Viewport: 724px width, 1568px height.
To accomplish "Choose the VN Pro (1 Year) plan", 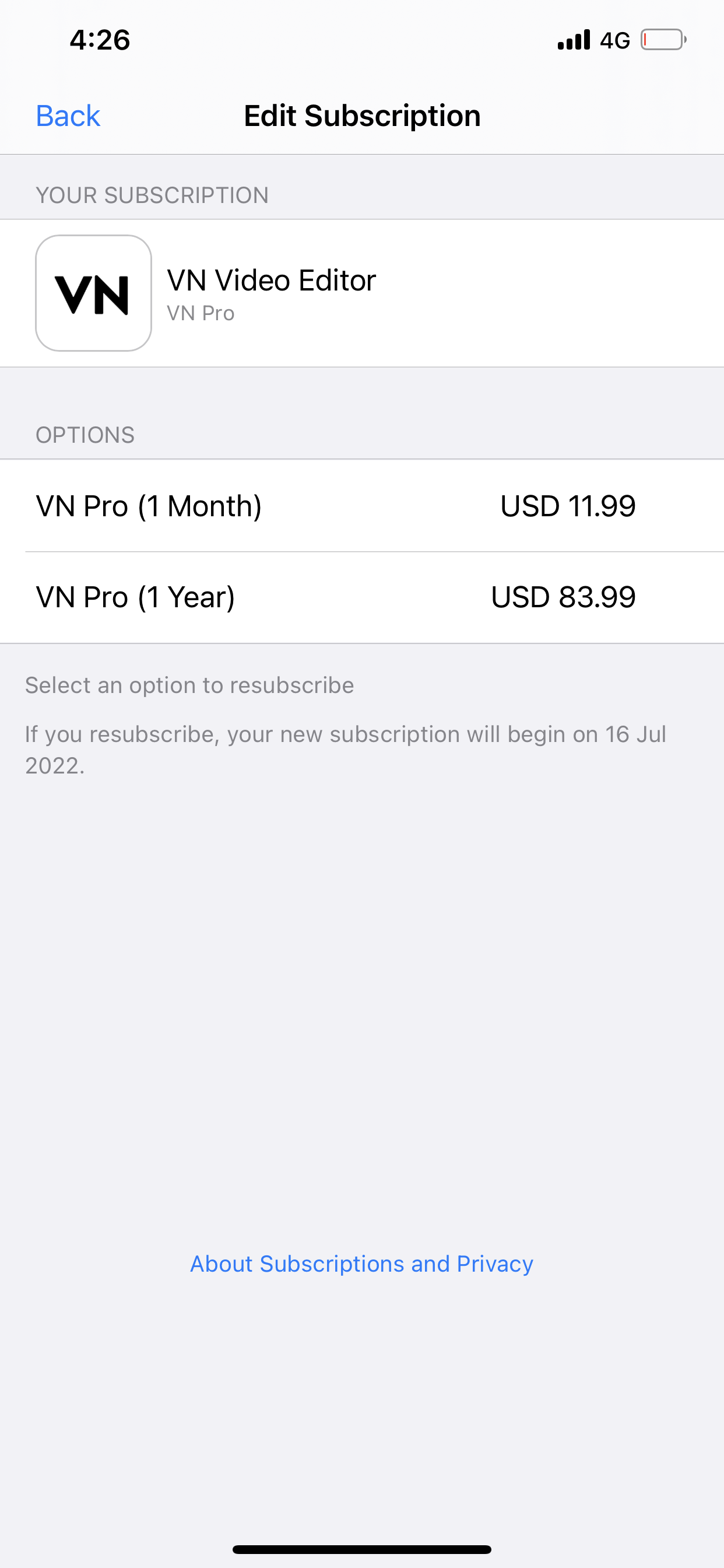I will click(x=361, y=597).
